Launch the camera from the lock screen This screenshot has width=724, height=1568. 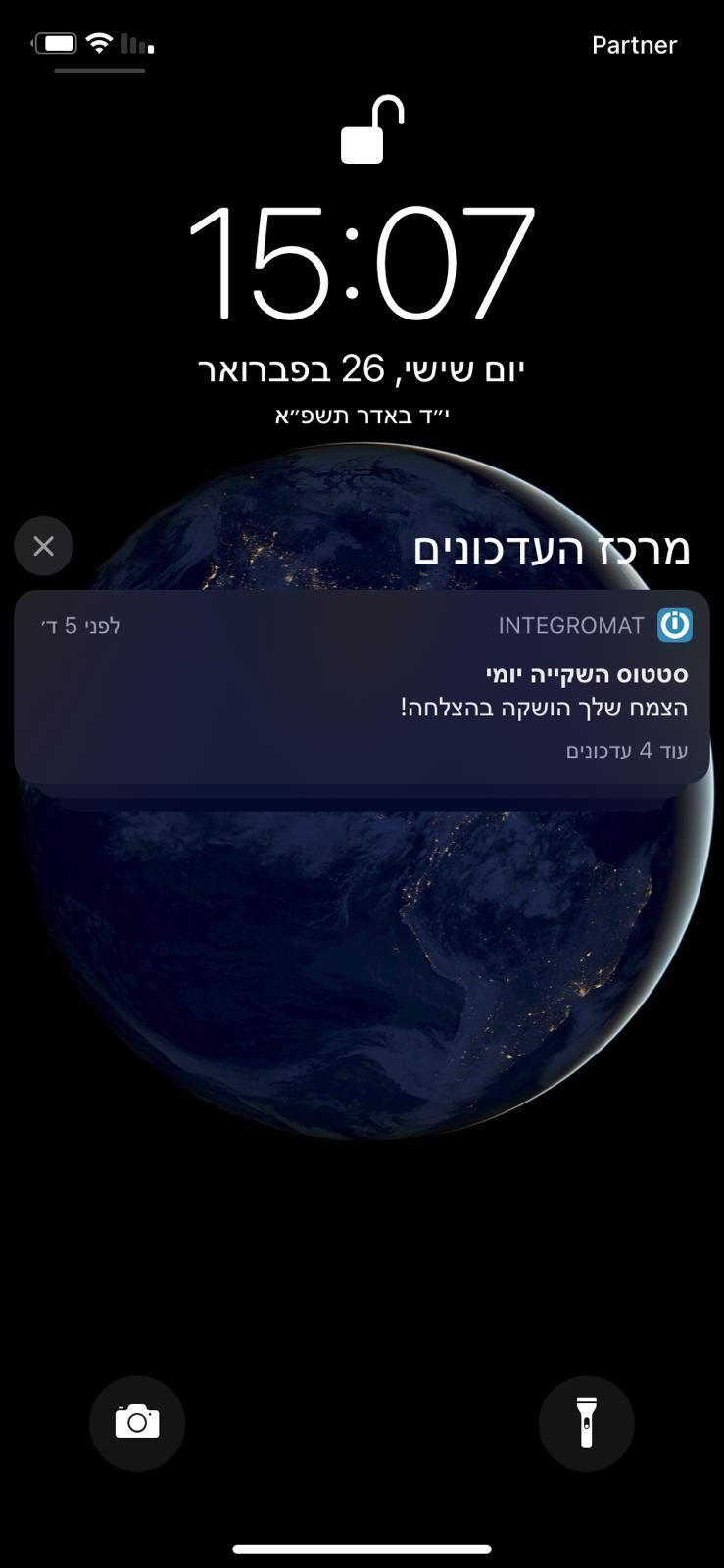[x=137, y=1423]
